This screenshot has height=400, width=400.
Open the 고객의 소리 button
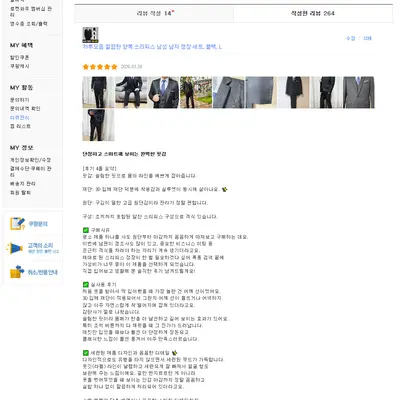[33, 248]
